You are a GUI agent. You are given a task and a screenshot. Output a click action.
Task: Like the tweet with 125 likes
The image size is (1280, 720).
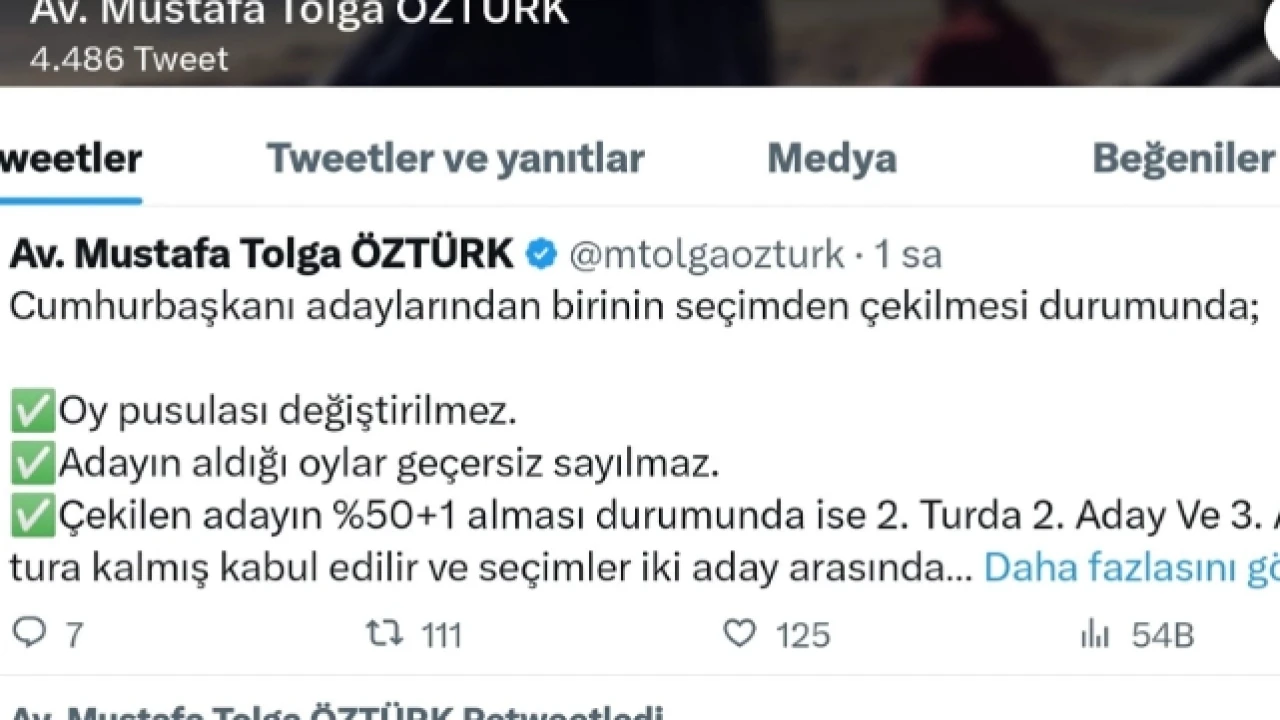point(739,633)
